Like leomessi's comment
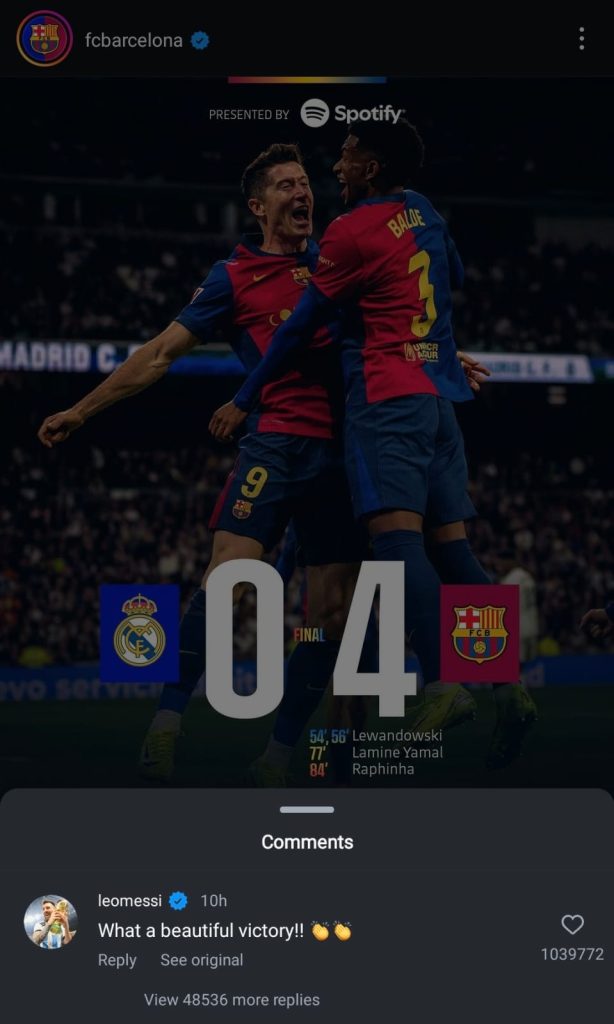The image size is (614, 1024). pyautogui.click(x=572, y=924)
